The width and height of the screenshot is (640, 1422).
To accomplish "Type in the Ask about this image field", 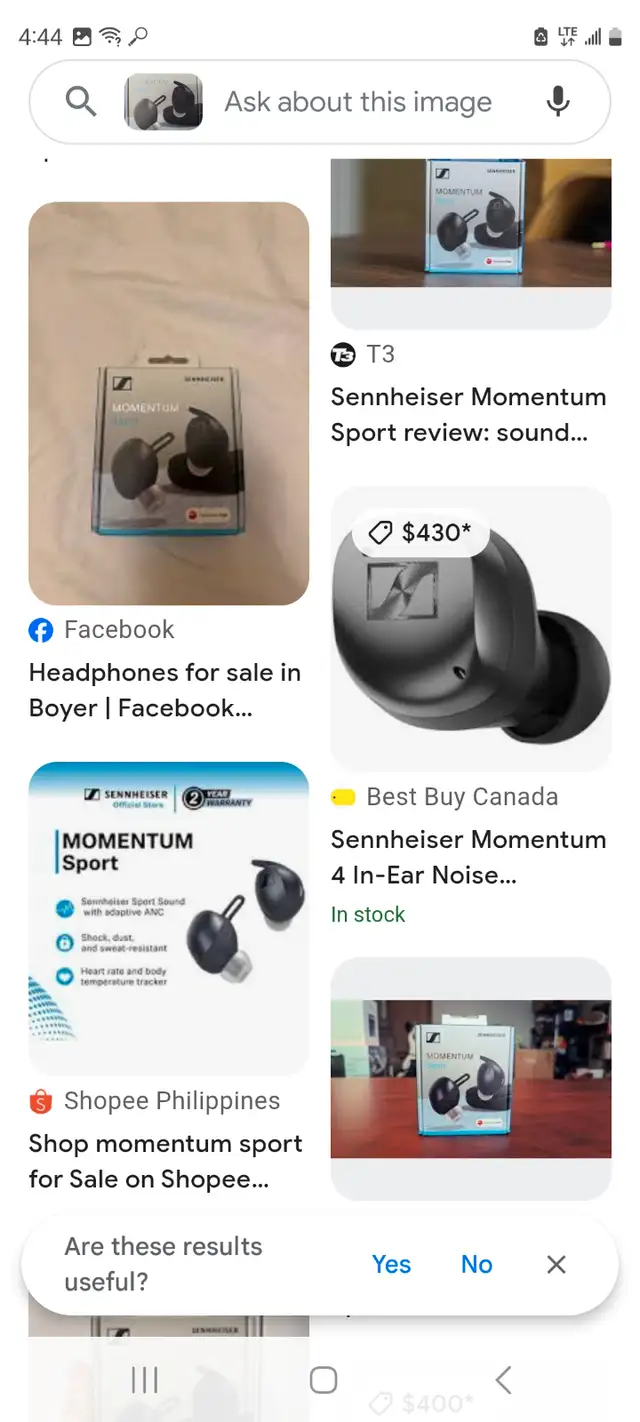I will [358, 102].
